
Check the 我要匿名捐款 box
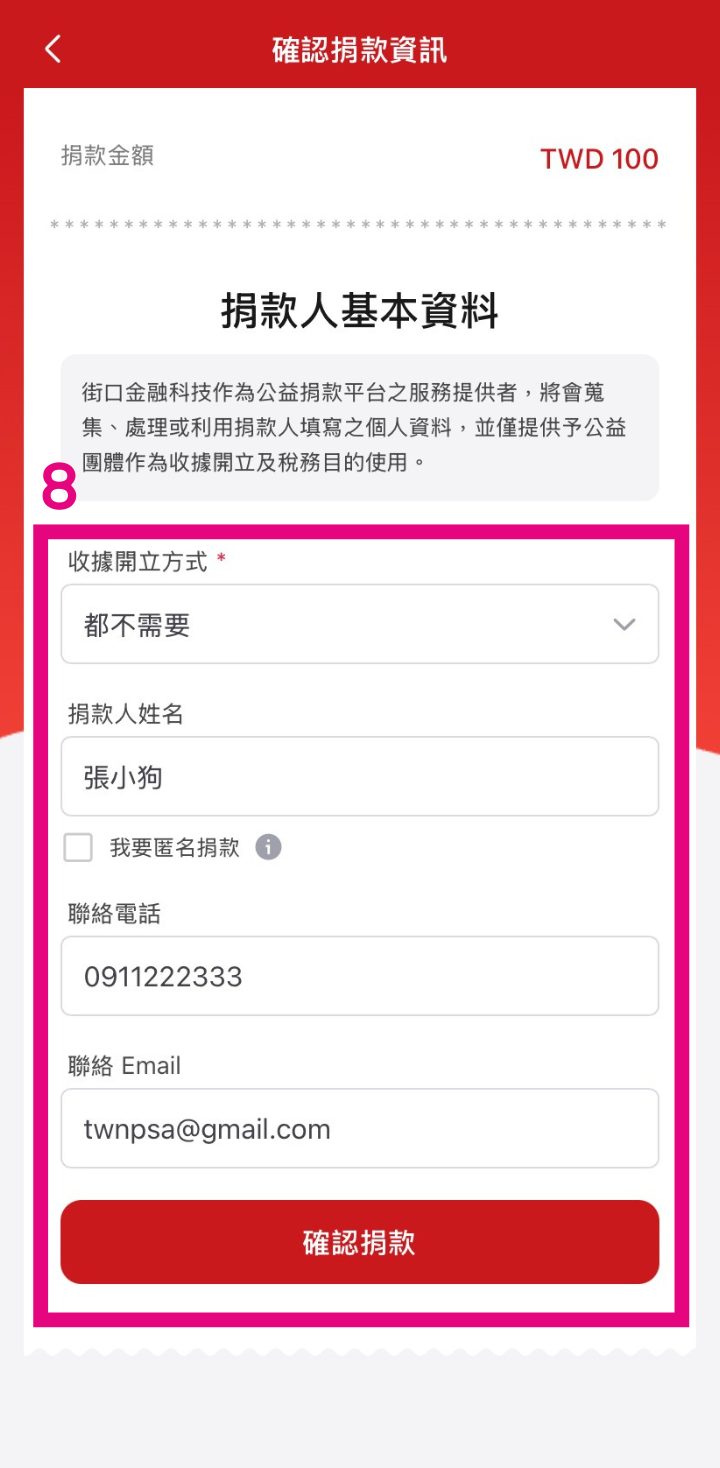click(x=78, y=848)
